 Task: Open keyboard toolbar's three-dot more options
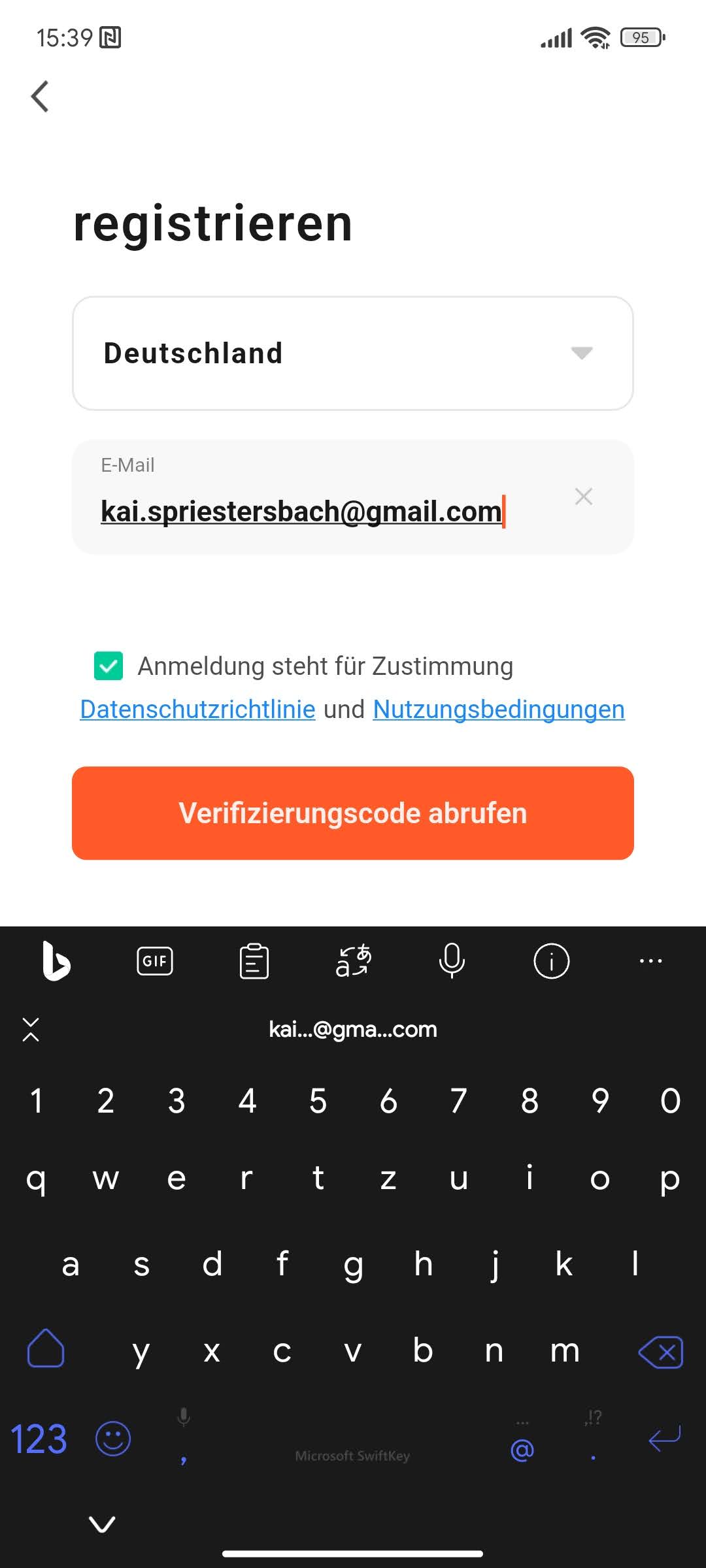coord(650,961)
